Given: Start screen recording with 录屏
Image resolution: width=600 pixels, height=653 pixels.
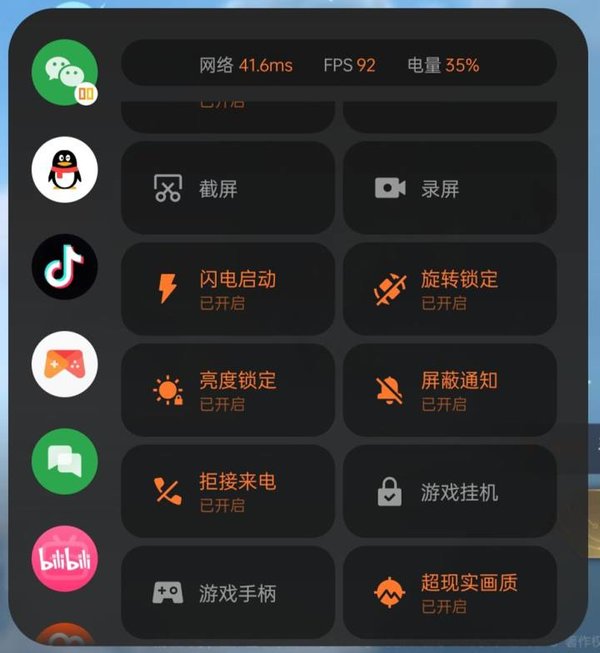Looking at the screenshot, I should [450, 188].
